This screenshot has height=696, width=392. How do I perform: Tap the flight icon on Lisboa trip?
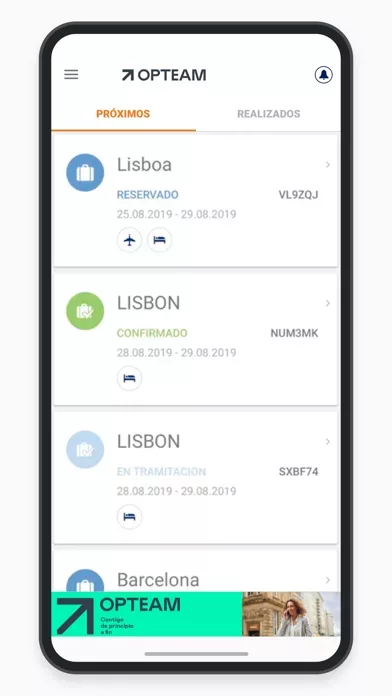coord(129,240)
